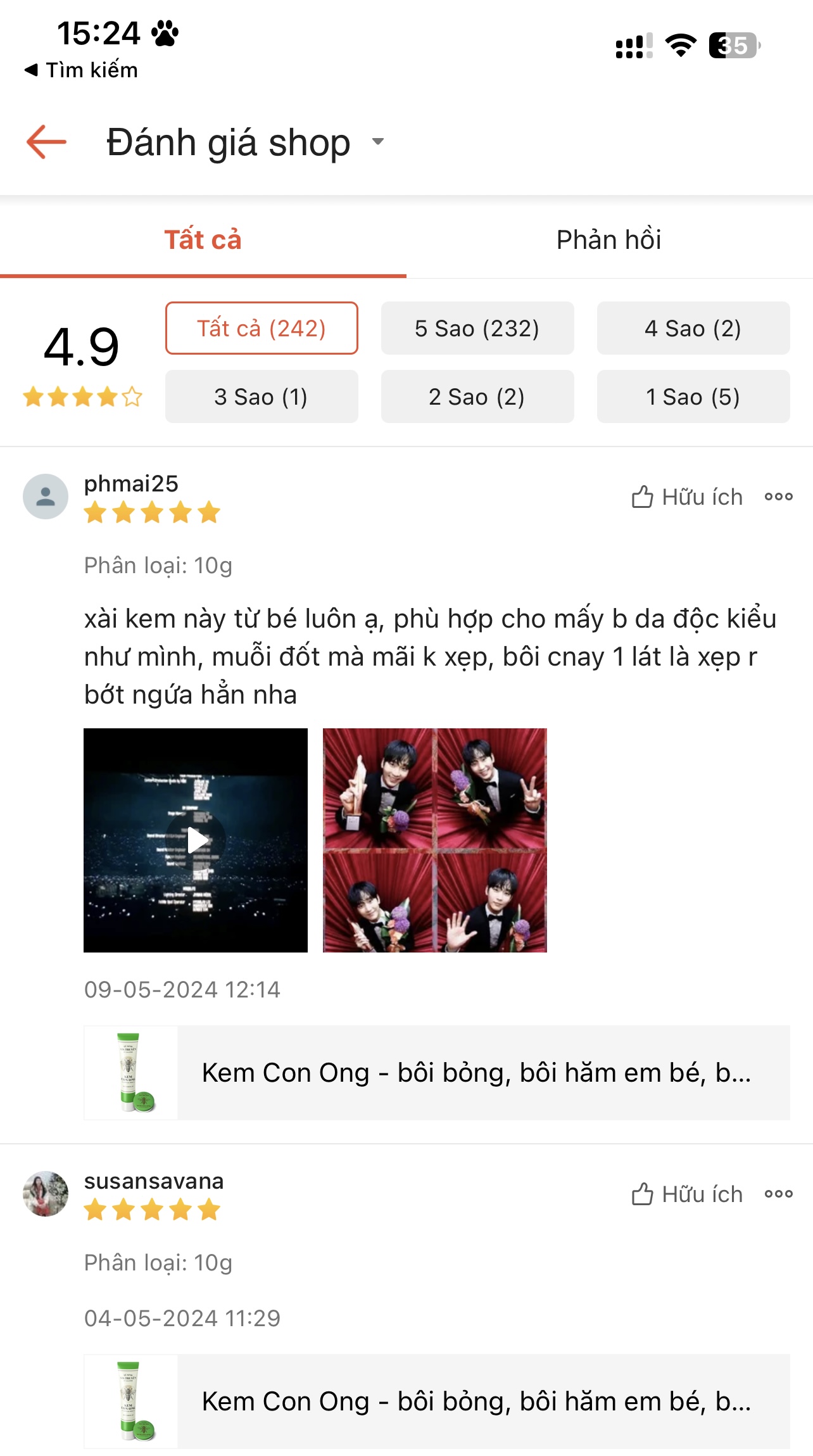The height and width of the screenshot is (1456, 813).
Task: Go back with the orange arrow
Action: [46, 142]
